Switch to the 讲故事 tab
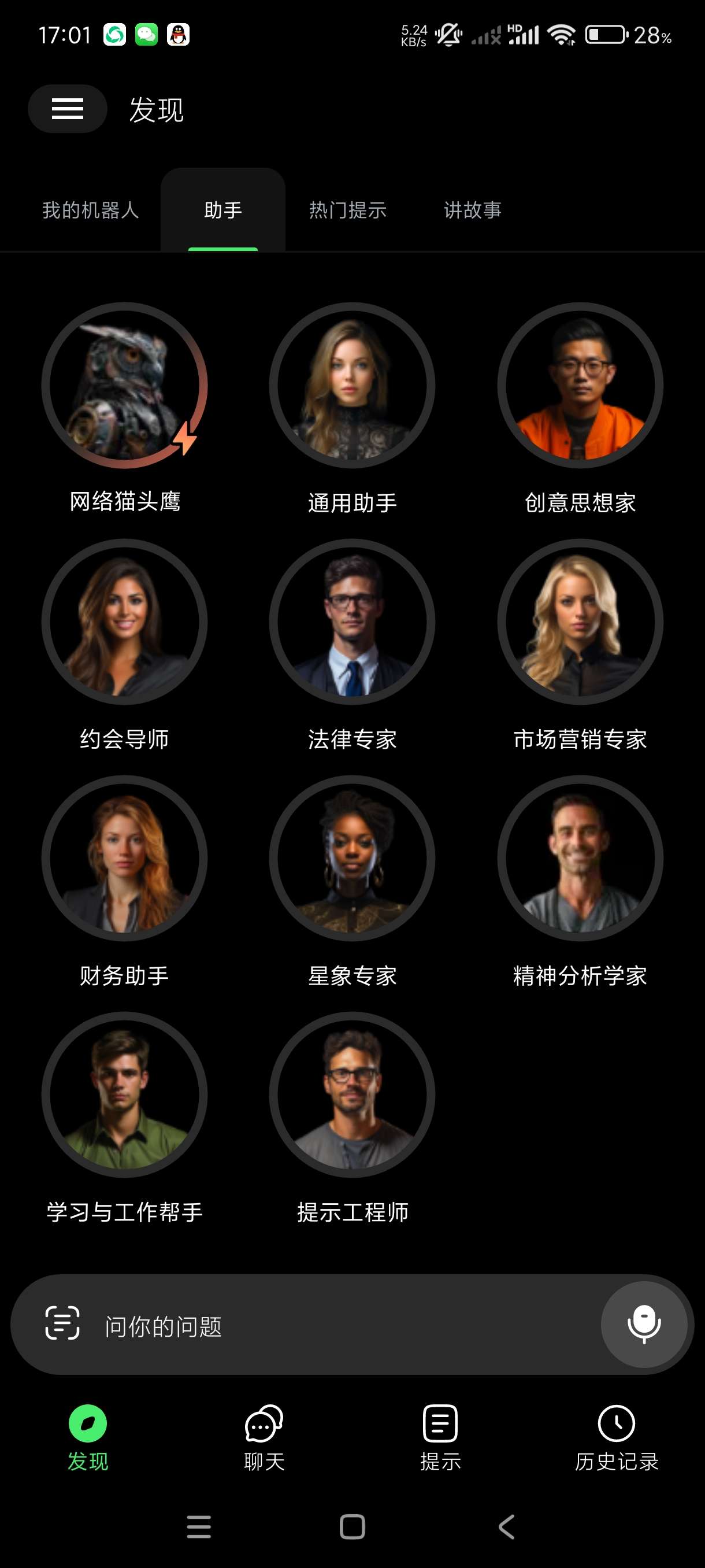 pyautogui.click(x=472, y=210)
